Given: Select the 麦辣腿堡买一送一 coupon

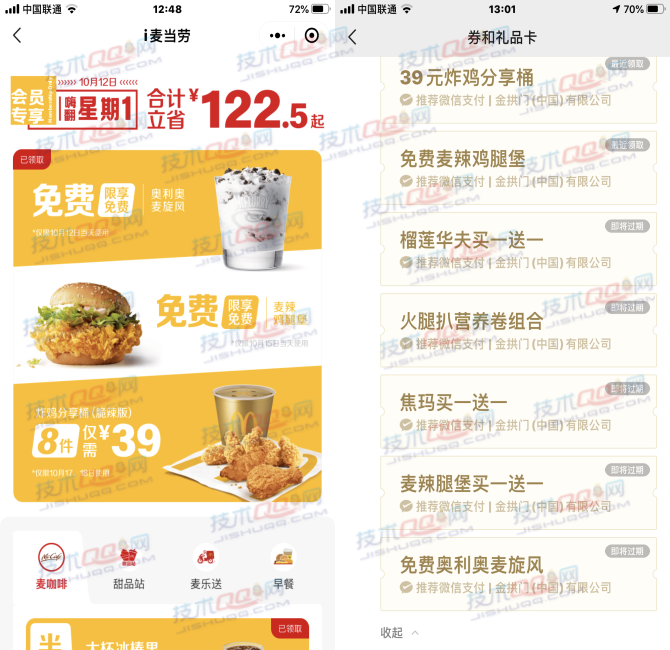Looking at the screenshot, I should pos(517,493).
